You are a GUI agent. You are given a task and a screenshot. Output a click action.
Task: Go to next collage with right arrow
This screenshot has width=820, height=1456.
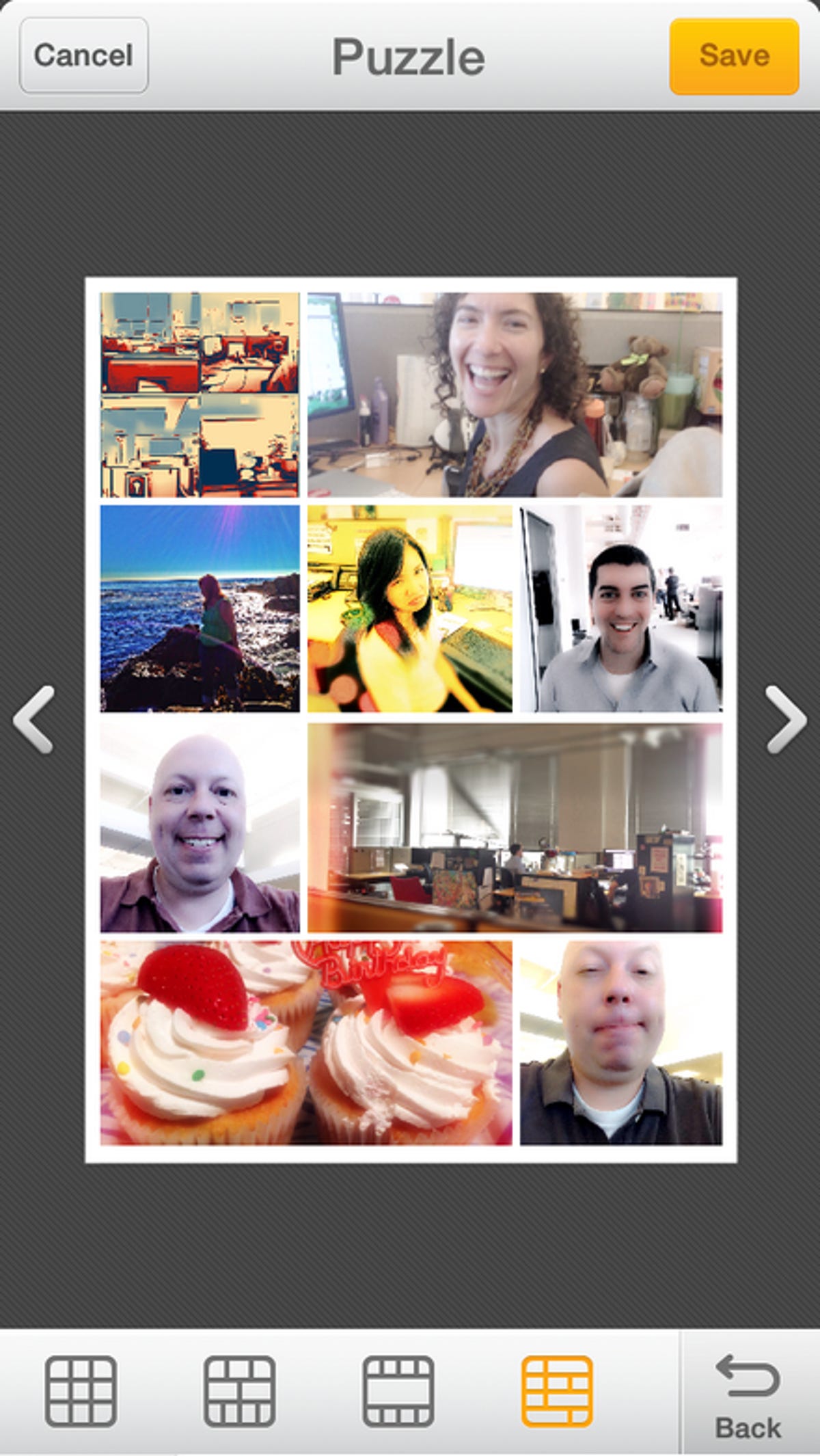click(x=786, y=719)
